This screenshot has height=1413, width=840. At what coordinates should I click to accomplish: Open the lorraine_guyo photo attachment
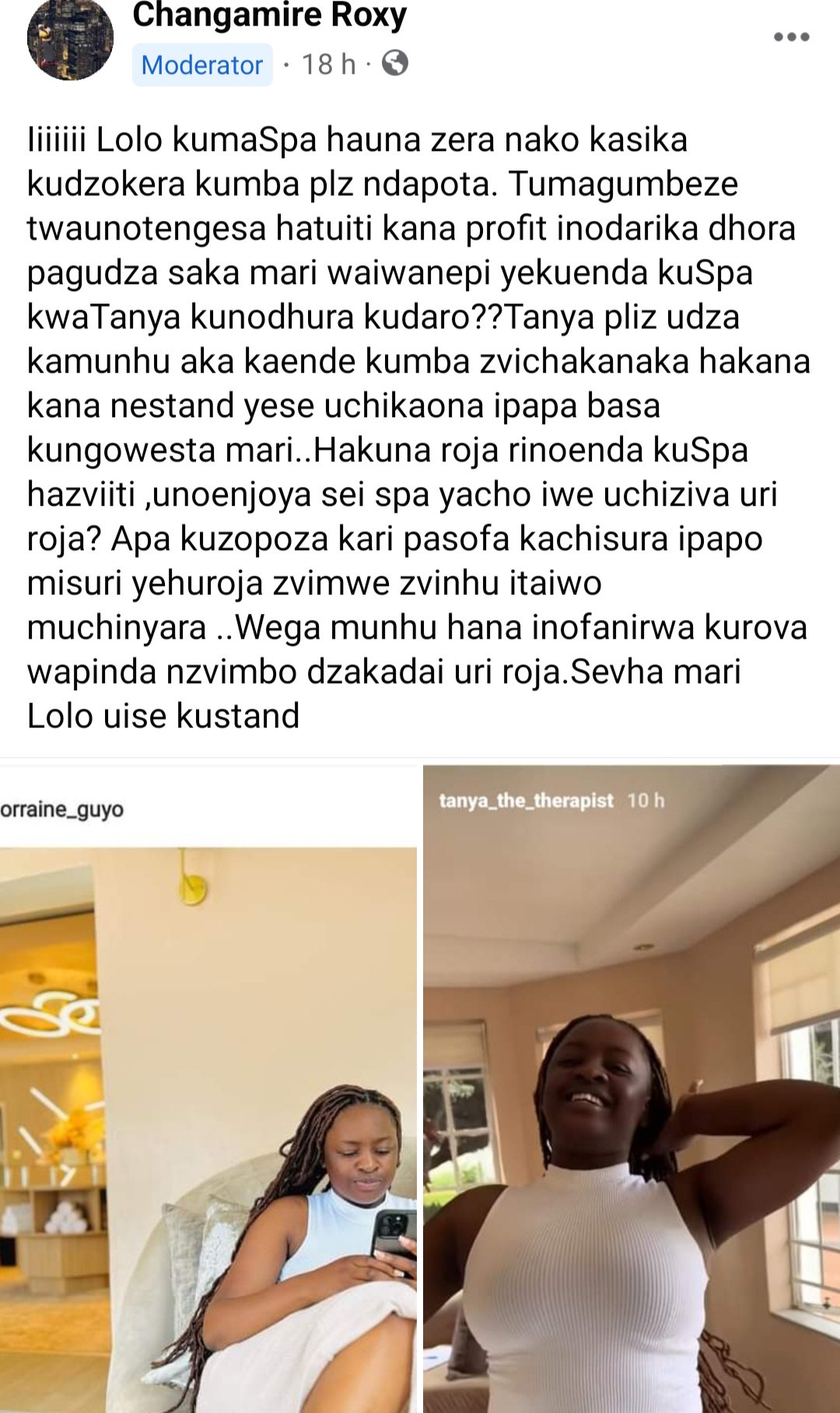point(208,1089)
